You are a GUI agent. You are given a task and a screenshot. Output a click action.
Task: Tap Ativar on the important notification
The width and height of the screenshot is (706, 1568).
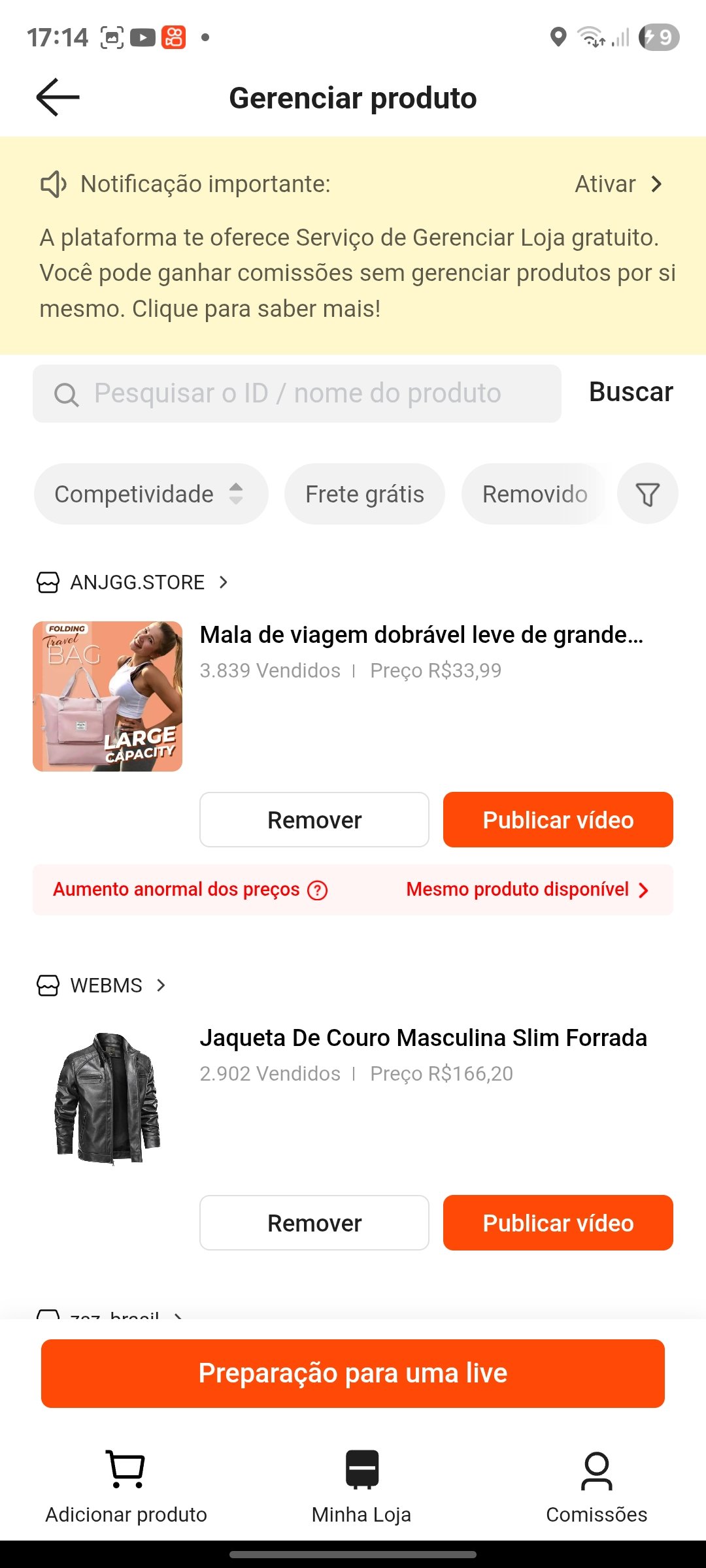(618, 184)
